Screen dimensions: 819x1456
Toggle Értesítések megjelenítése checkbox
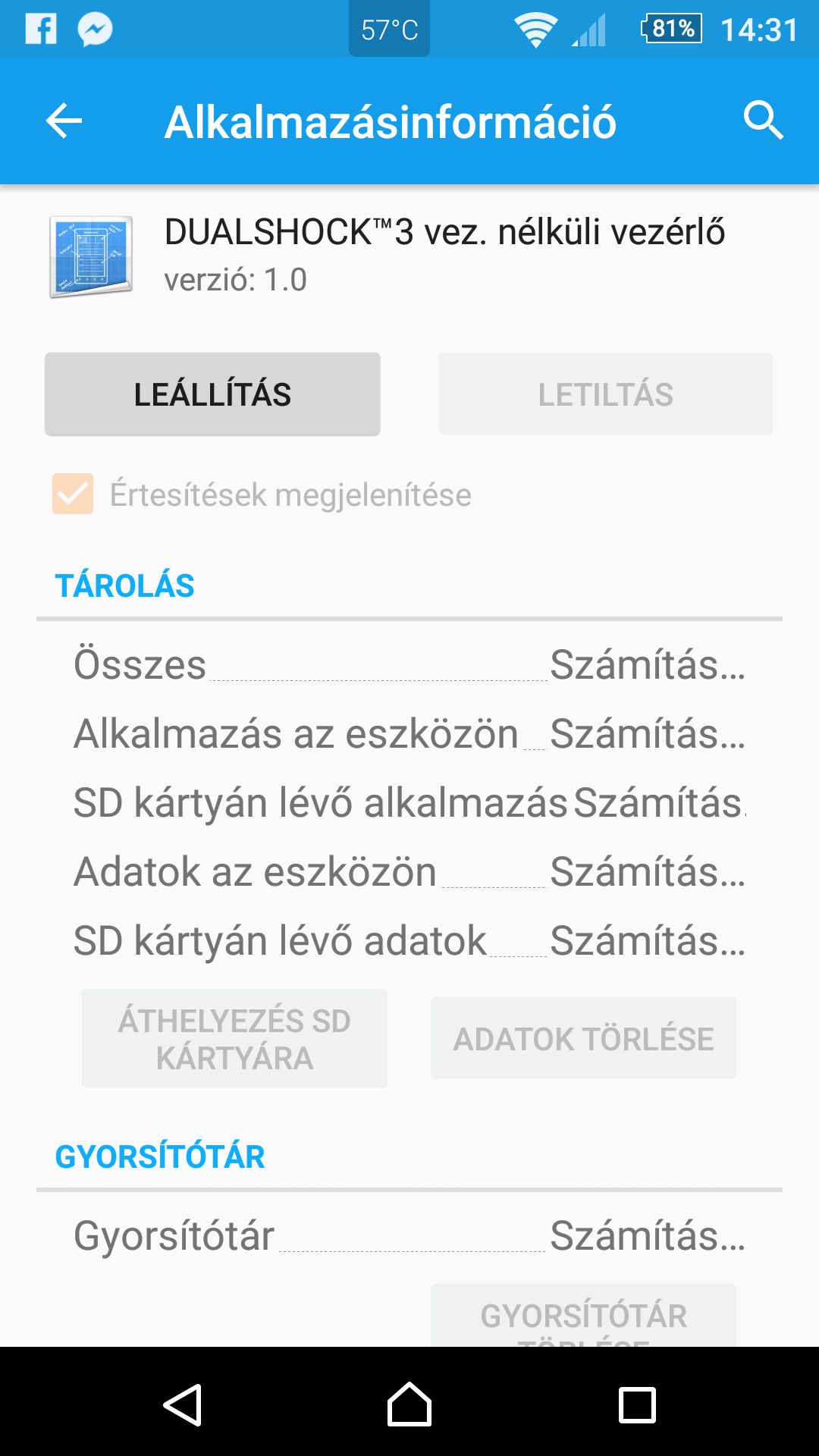[x=73, y=494]
